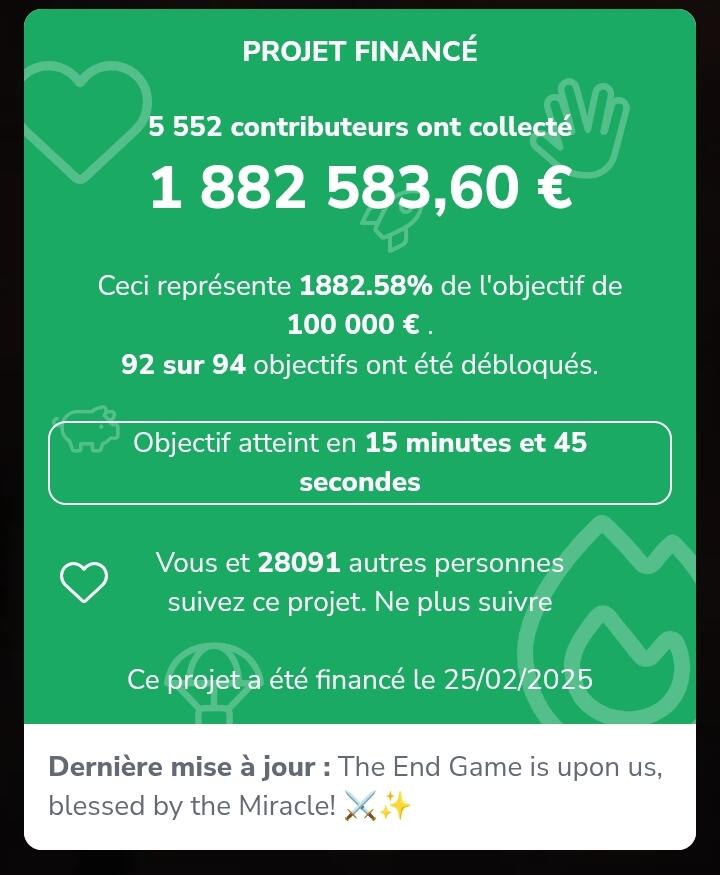Viewport: 720px width, 875px height.
Task: Tap the heart icon beside the followers count
Action: pyautogui.click(x=84, y=582)
